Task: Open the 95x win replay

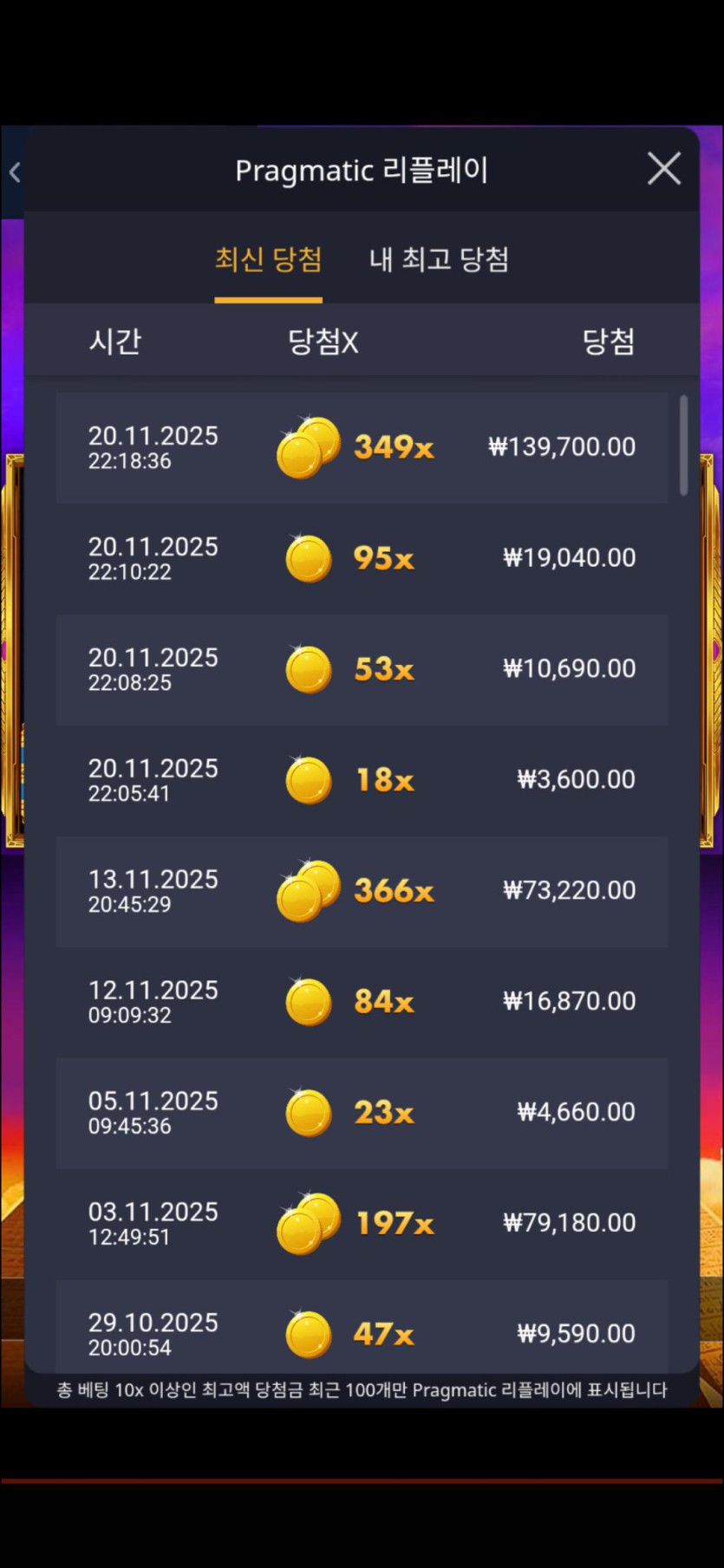Action: coord(362,558)
